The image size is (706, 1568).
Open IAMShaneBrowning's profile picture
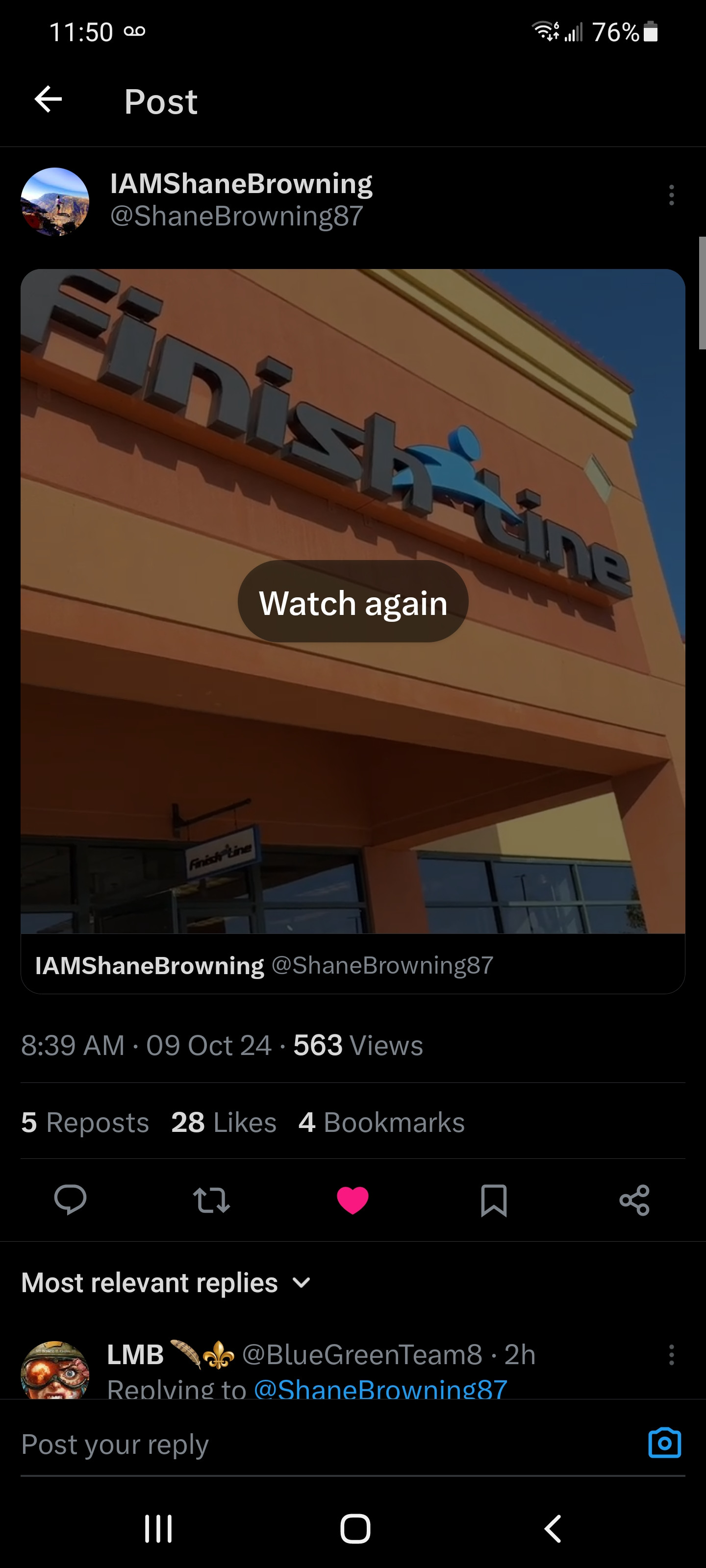point(55,201)
